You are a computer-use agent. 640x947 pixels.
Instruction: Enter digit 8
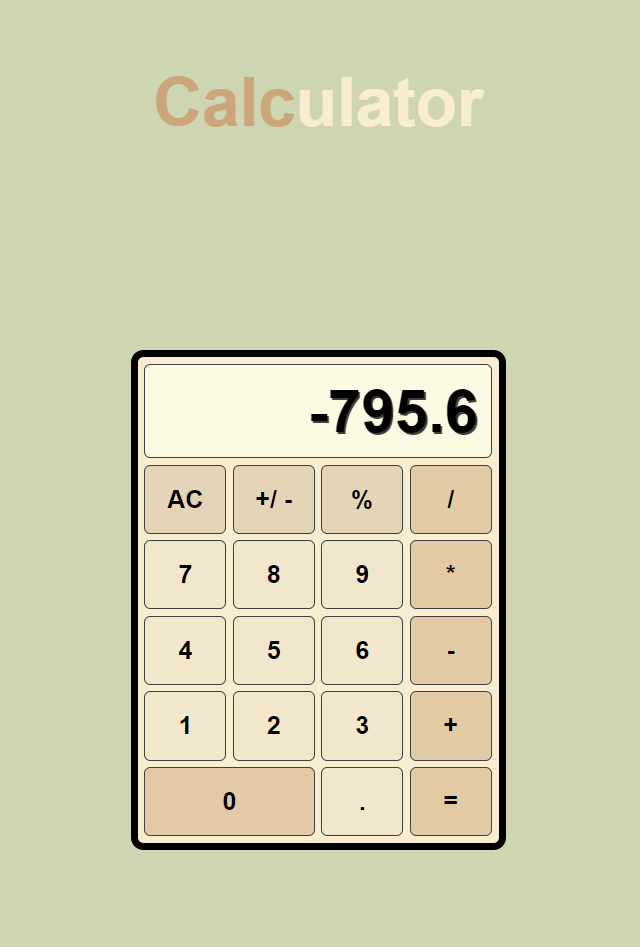pos(274,574)
